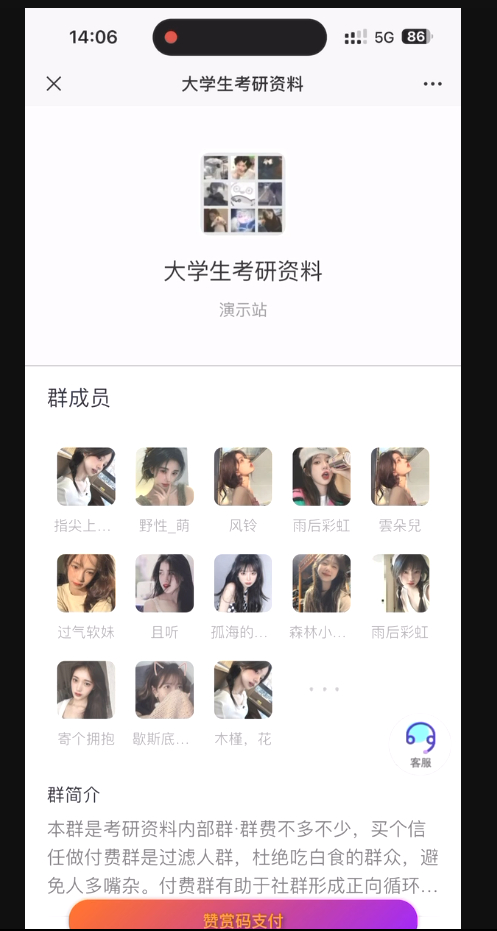The image size is (497, 931).
Task: Open member 孤海的… avatar
Action: point(243,583)
